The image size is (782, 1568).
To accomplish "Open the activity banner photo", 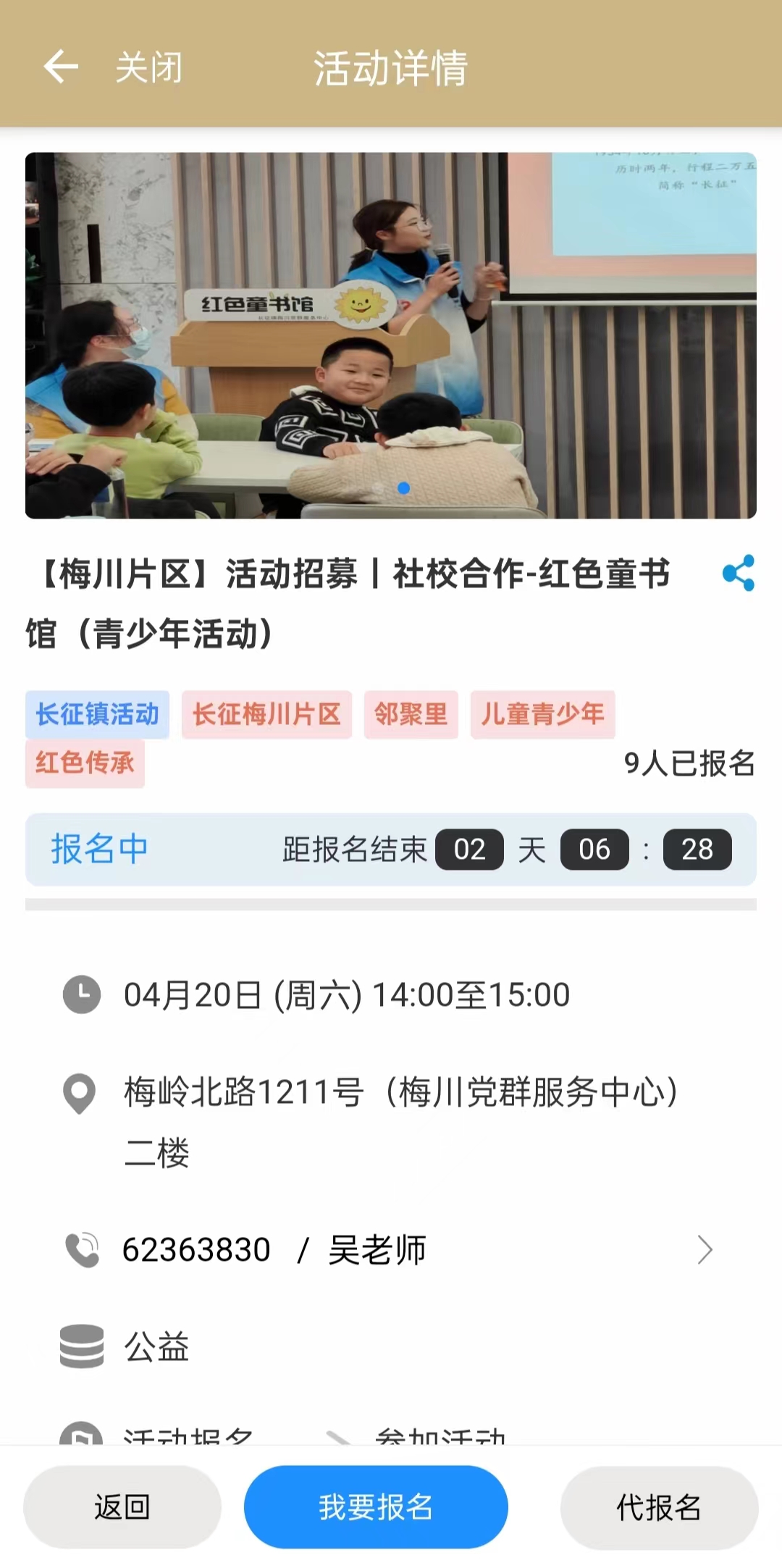I will (391, 335).
